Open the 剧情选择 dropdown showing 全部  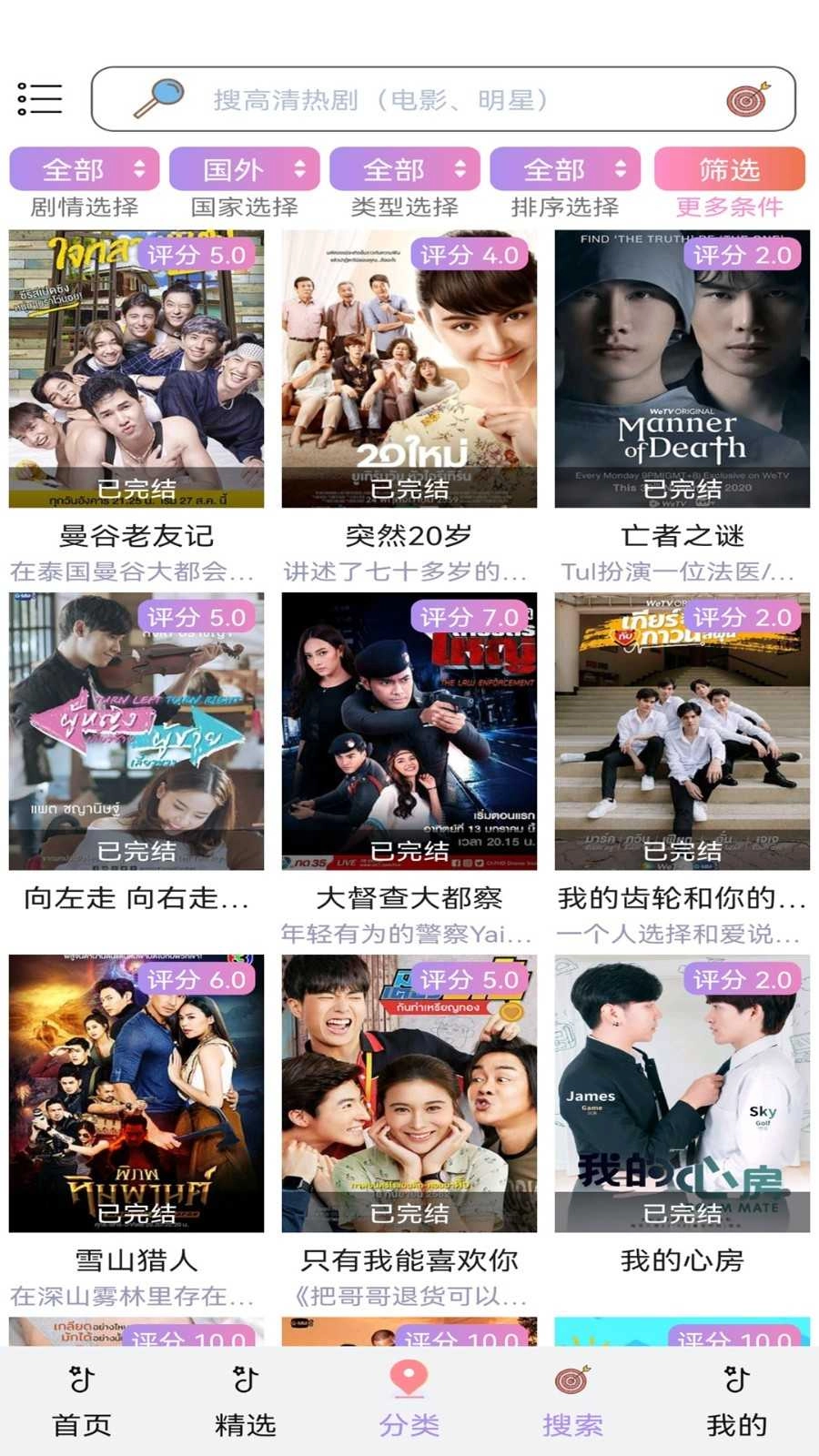coord(83,168)
